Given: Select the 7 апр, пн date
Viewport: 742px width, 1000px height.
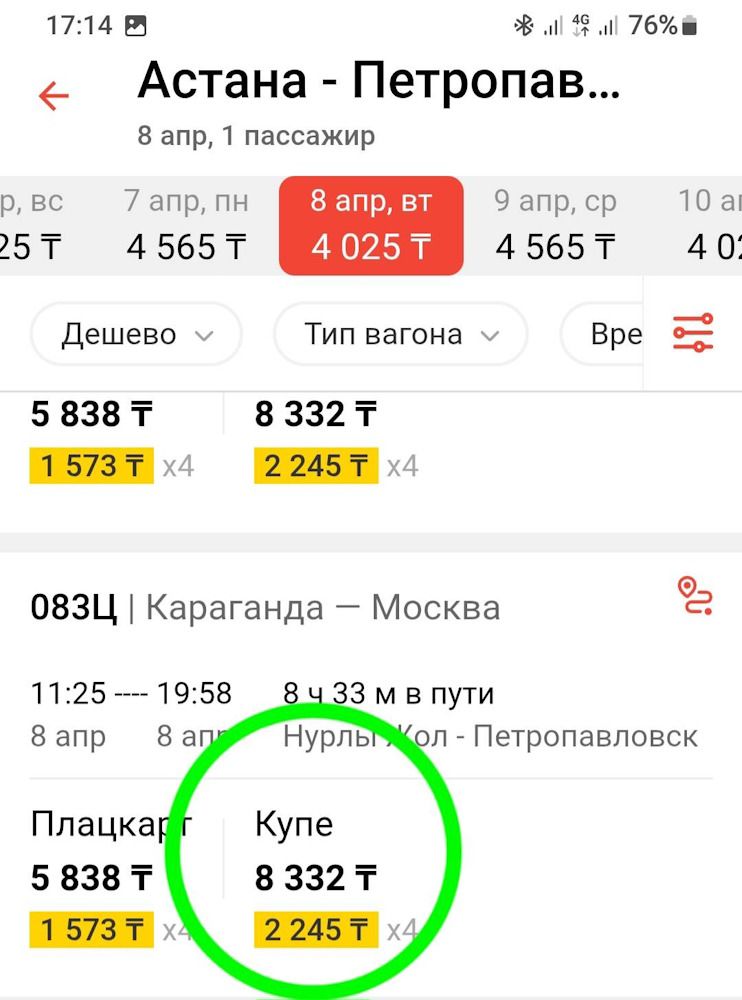Looking at the screenshot, I should coord(186,225).
